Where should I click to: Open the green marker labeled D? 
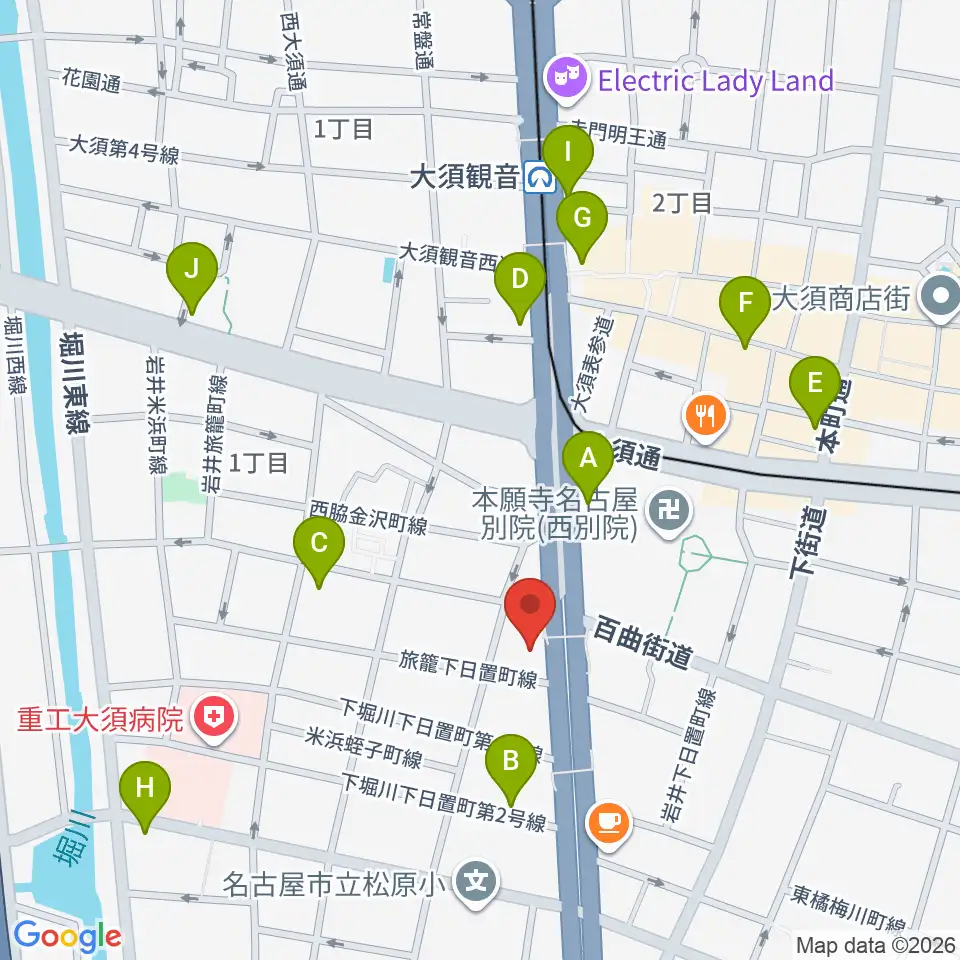tap(520, 288)
